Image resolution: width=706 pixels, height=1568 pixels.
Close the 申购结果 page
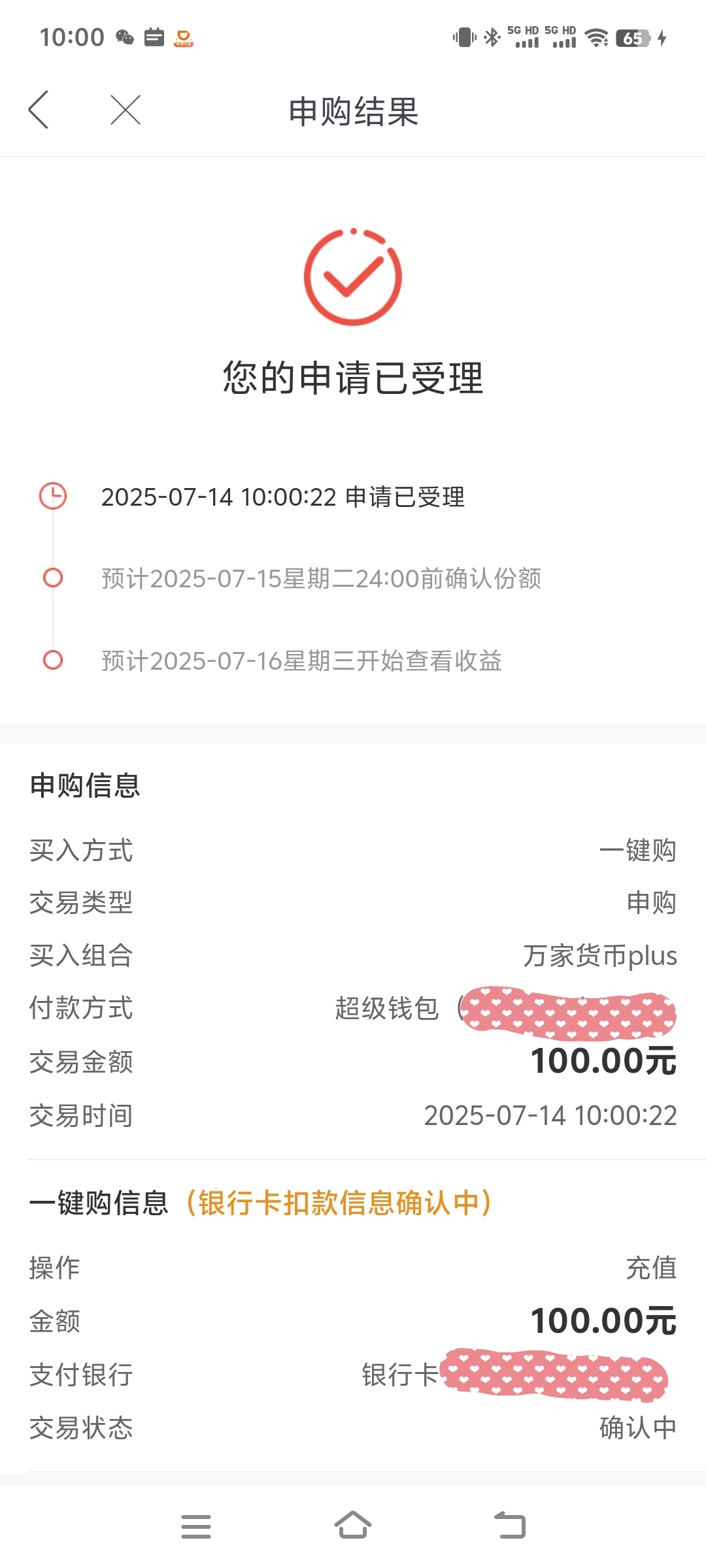126,110
